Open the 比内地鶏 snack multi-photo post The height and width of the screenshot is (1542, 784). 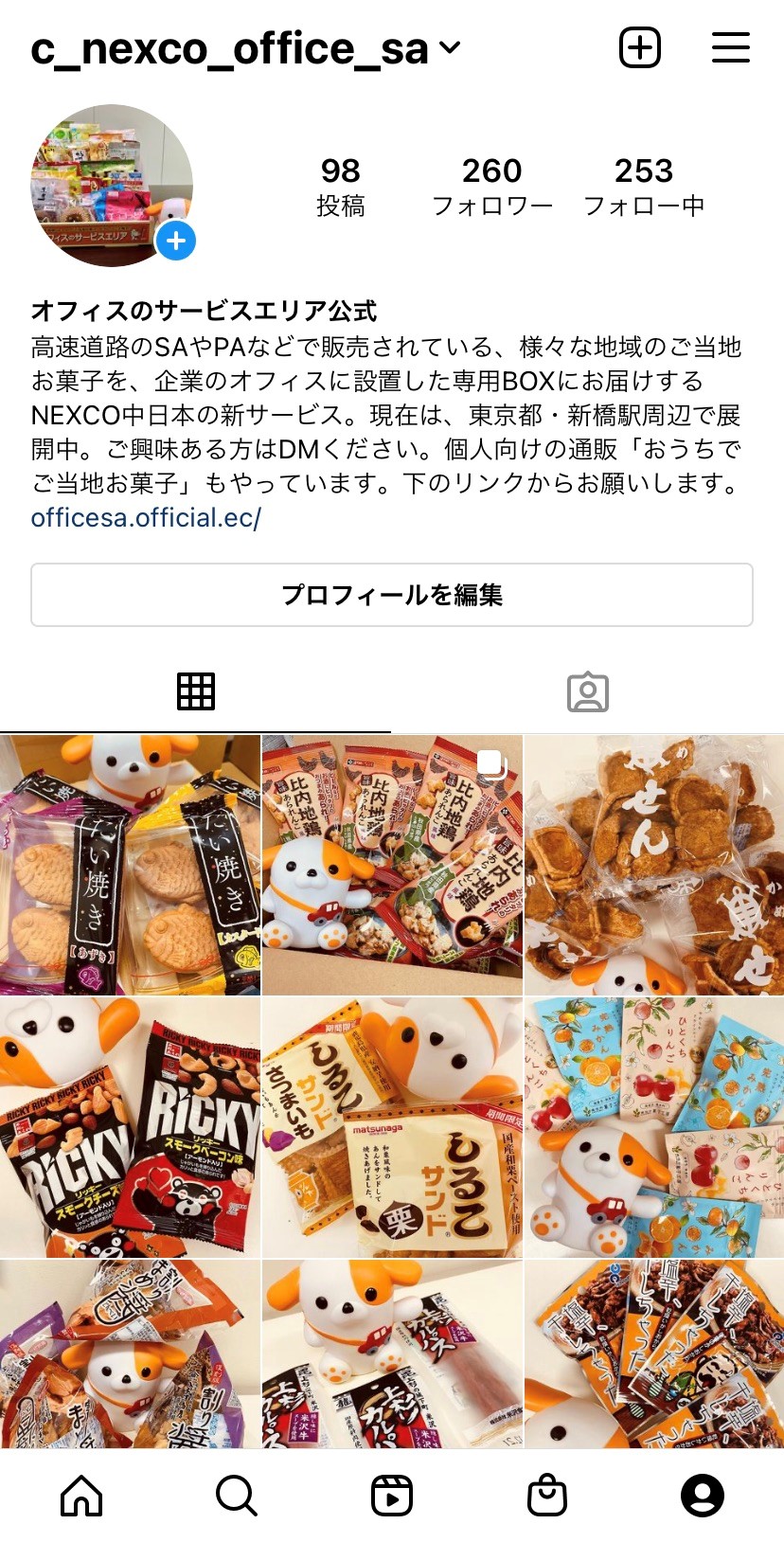[x=392, y=865]
